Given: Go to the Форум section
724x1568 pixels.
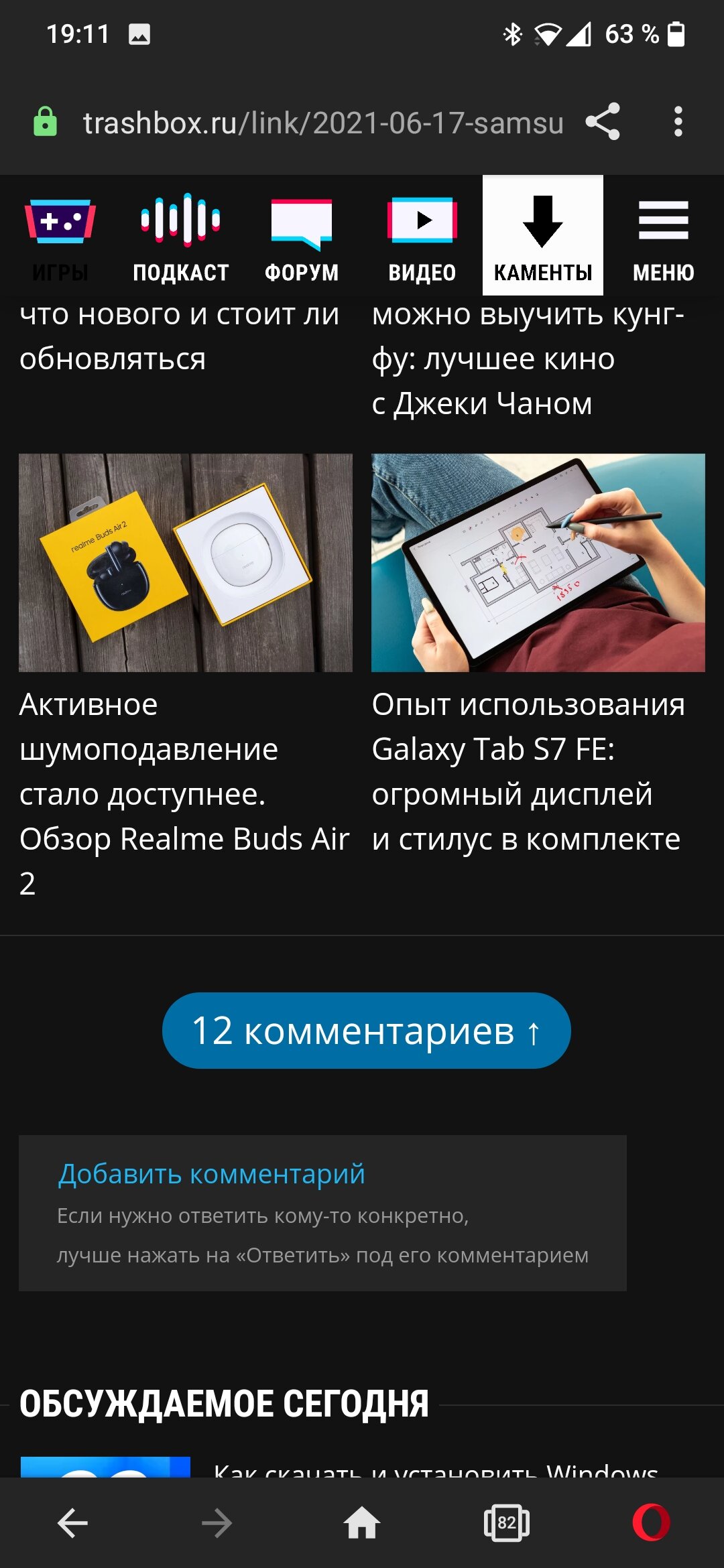Looking at the screenshot, I should tap(302, 236).
